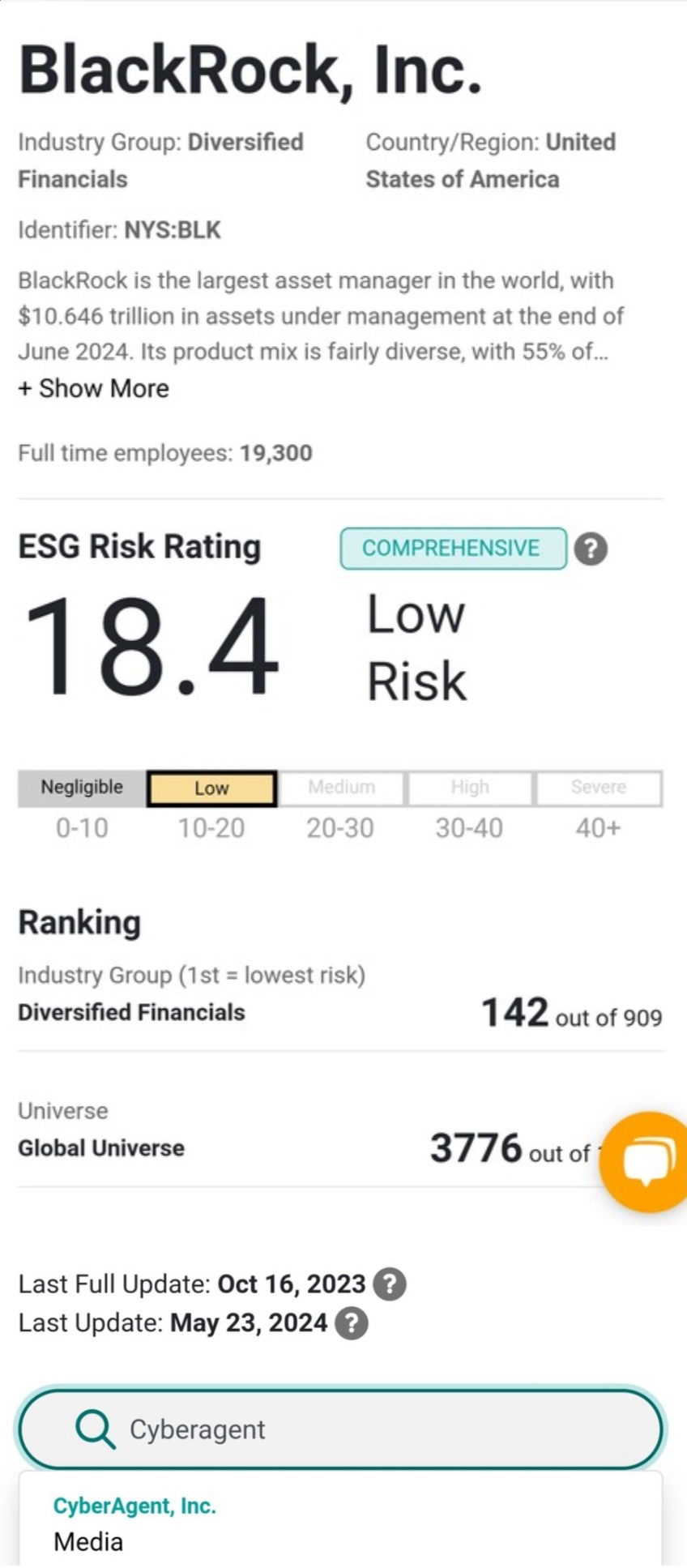Tap the COMPREHENSIVE rating type badge
The image size is (687, 1568).
(453, 549)
